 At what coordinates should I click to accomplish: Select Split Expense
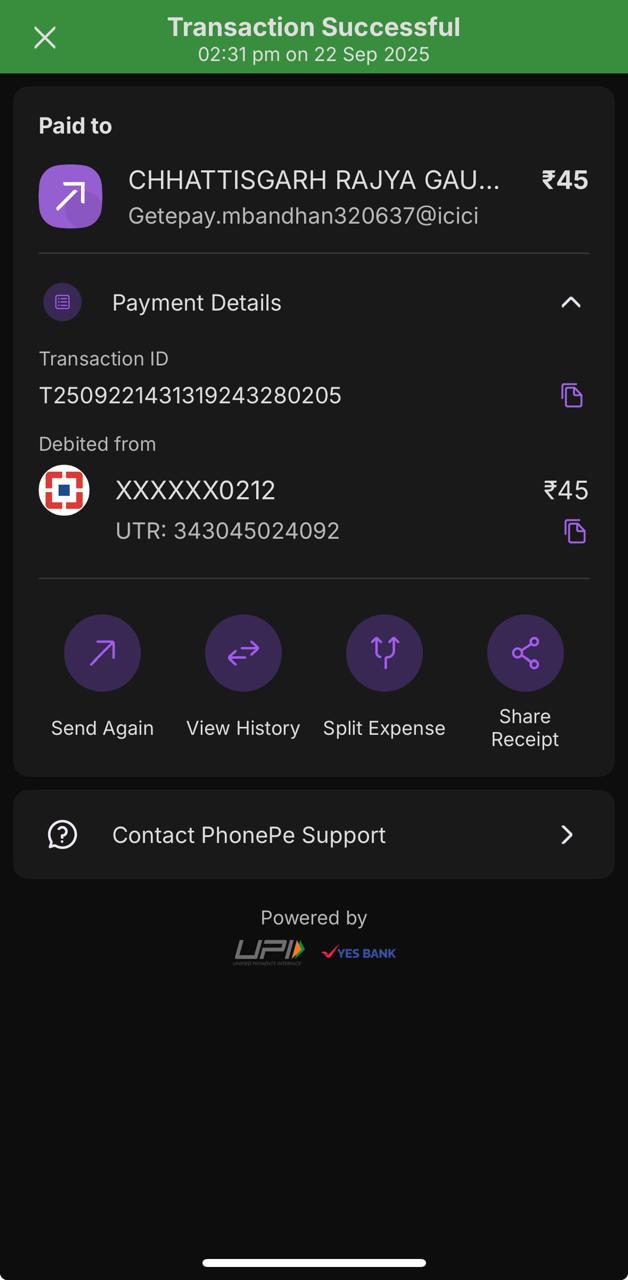384,653
